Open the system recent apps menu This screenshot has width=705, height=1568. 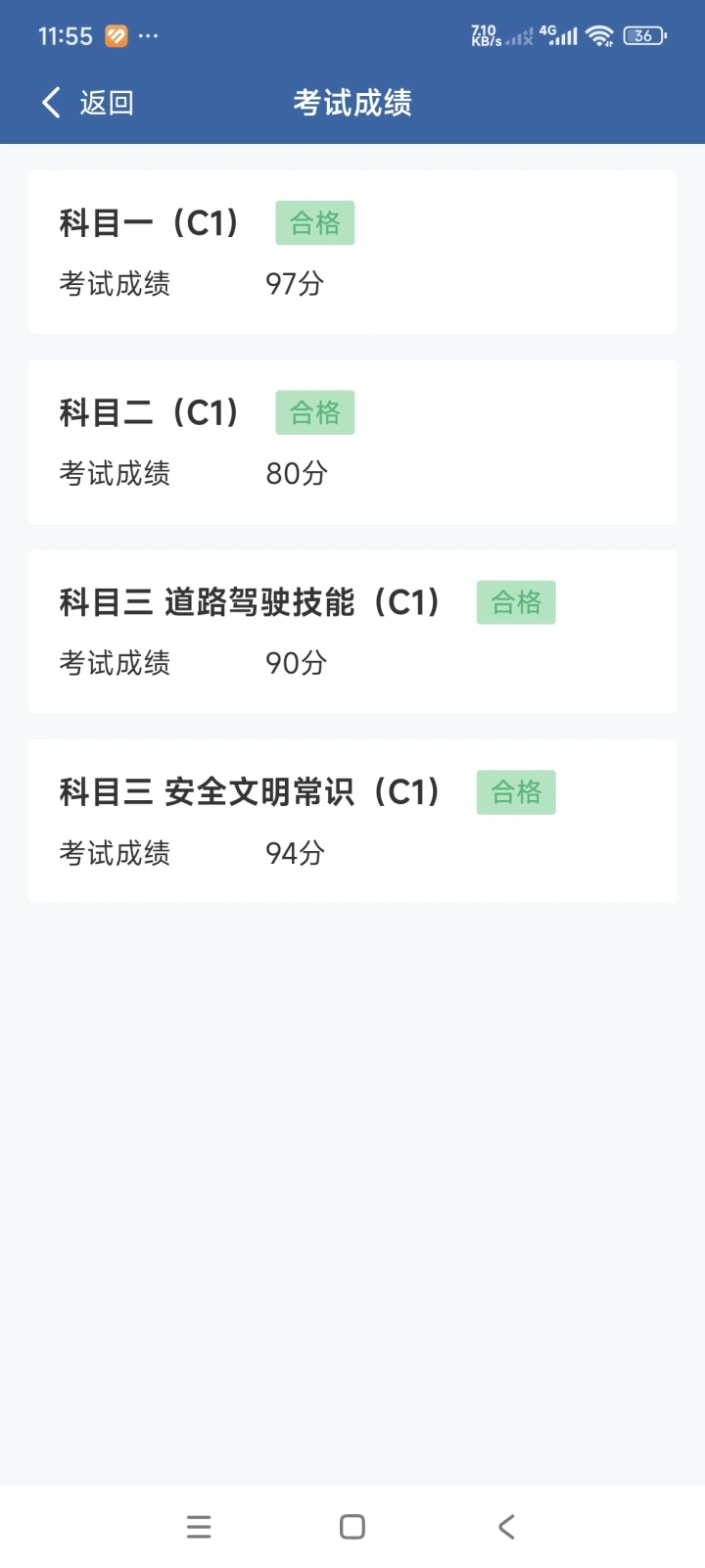click(x=199, y=1526)
